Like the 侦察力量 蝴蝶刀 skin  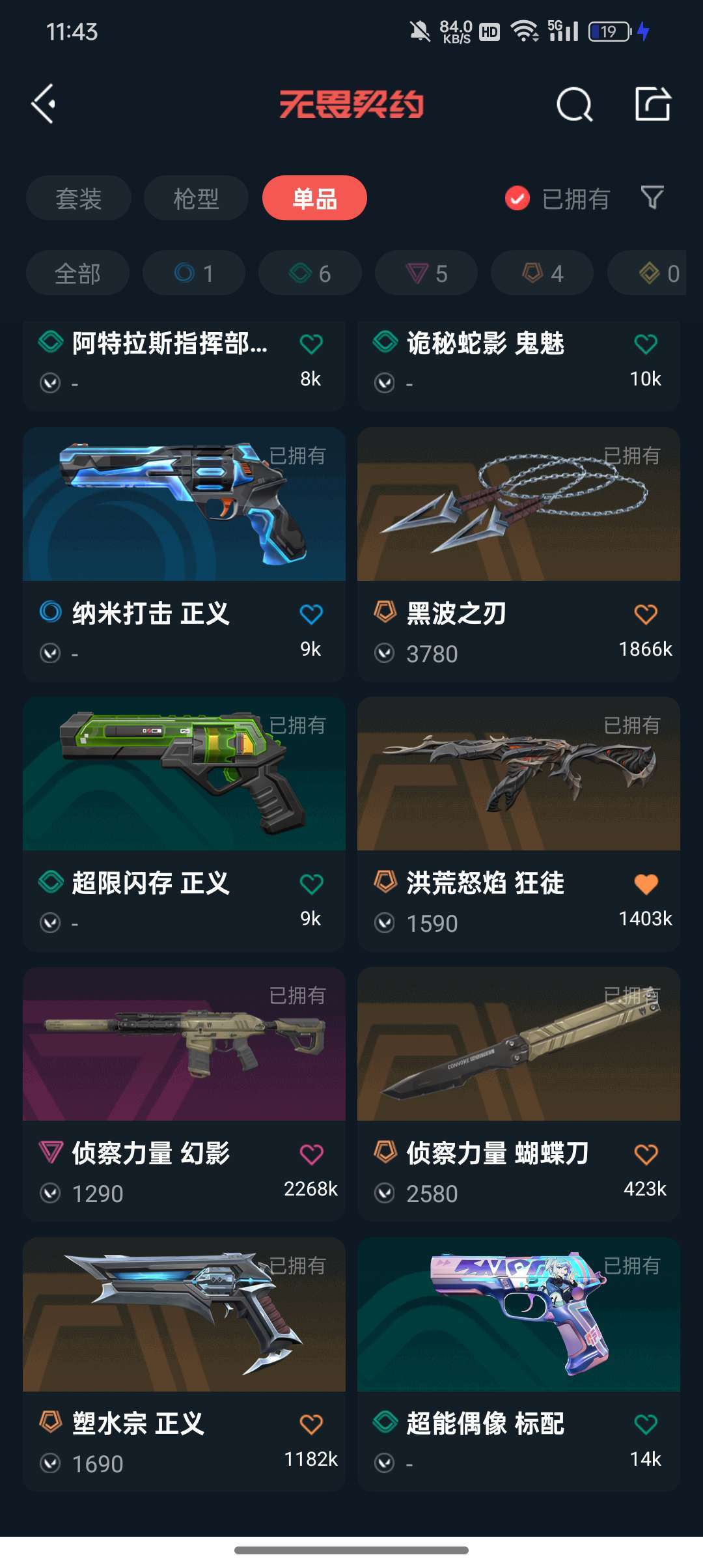[x=646, y=1155]
